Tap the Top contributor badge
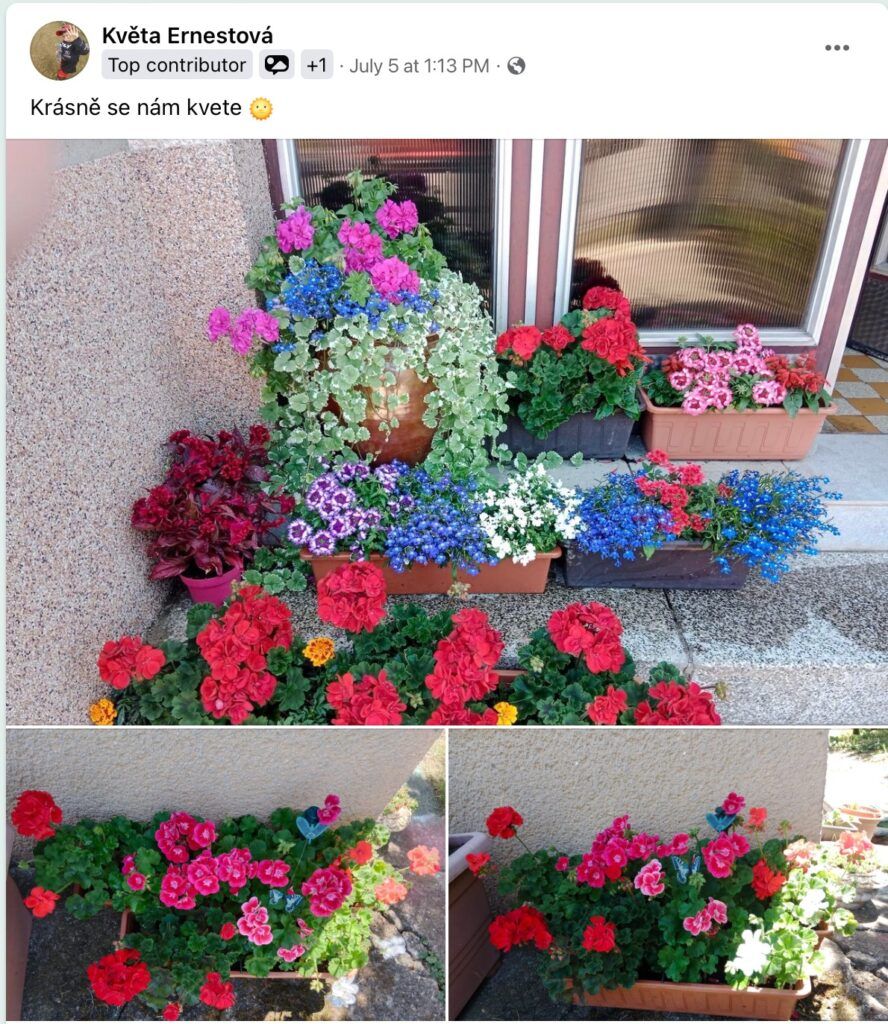This screenshot has width=888, height=1024. pos(177,66)
